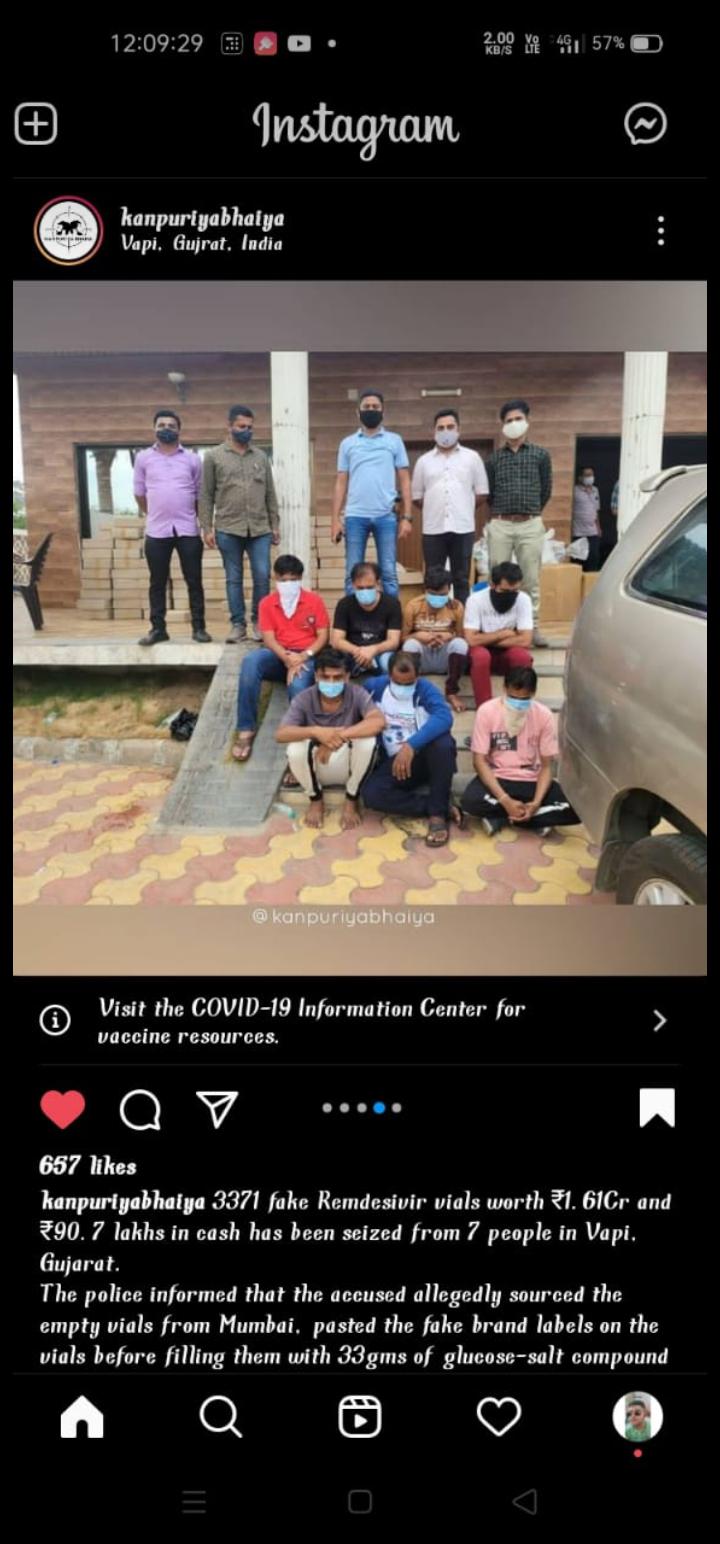Viewport: 720px width, 1544px height.
Task: View the 657 likes list
Action: coord(88,1166)
